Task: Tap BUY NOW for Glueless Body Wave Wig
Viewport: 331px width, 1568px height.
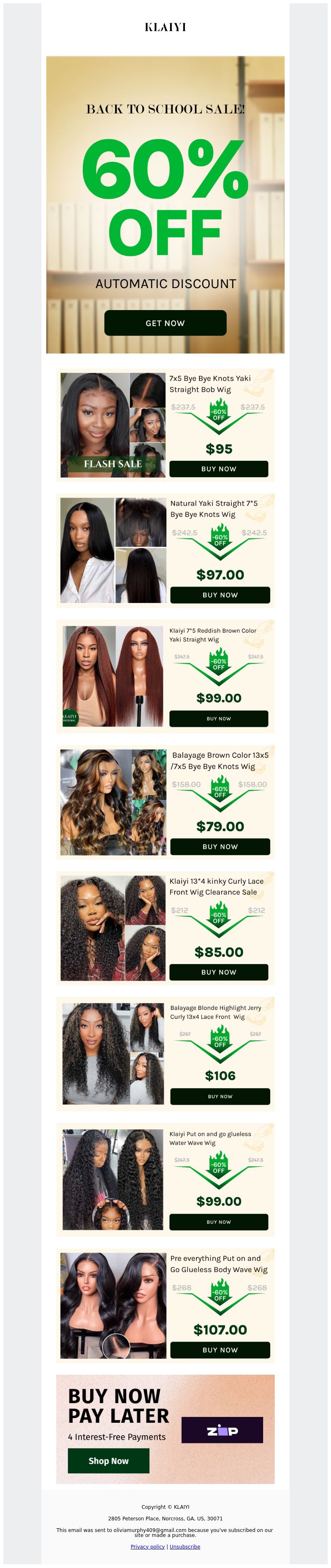Action: click(220, 1349)
